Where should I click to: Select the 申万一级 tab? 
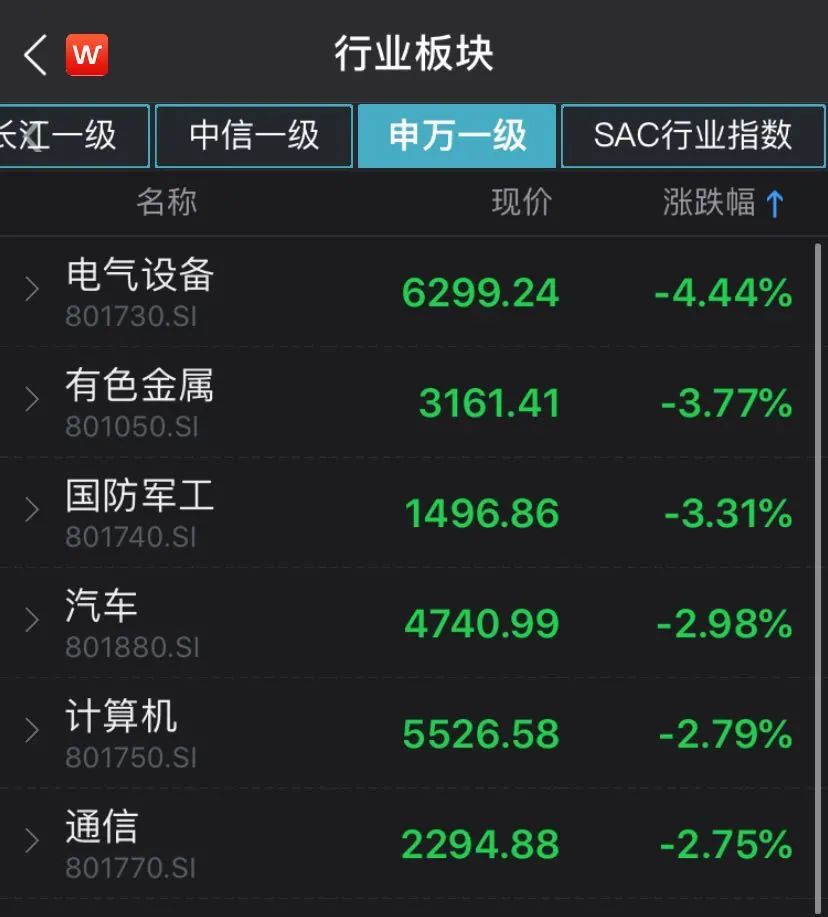point(457,136)
